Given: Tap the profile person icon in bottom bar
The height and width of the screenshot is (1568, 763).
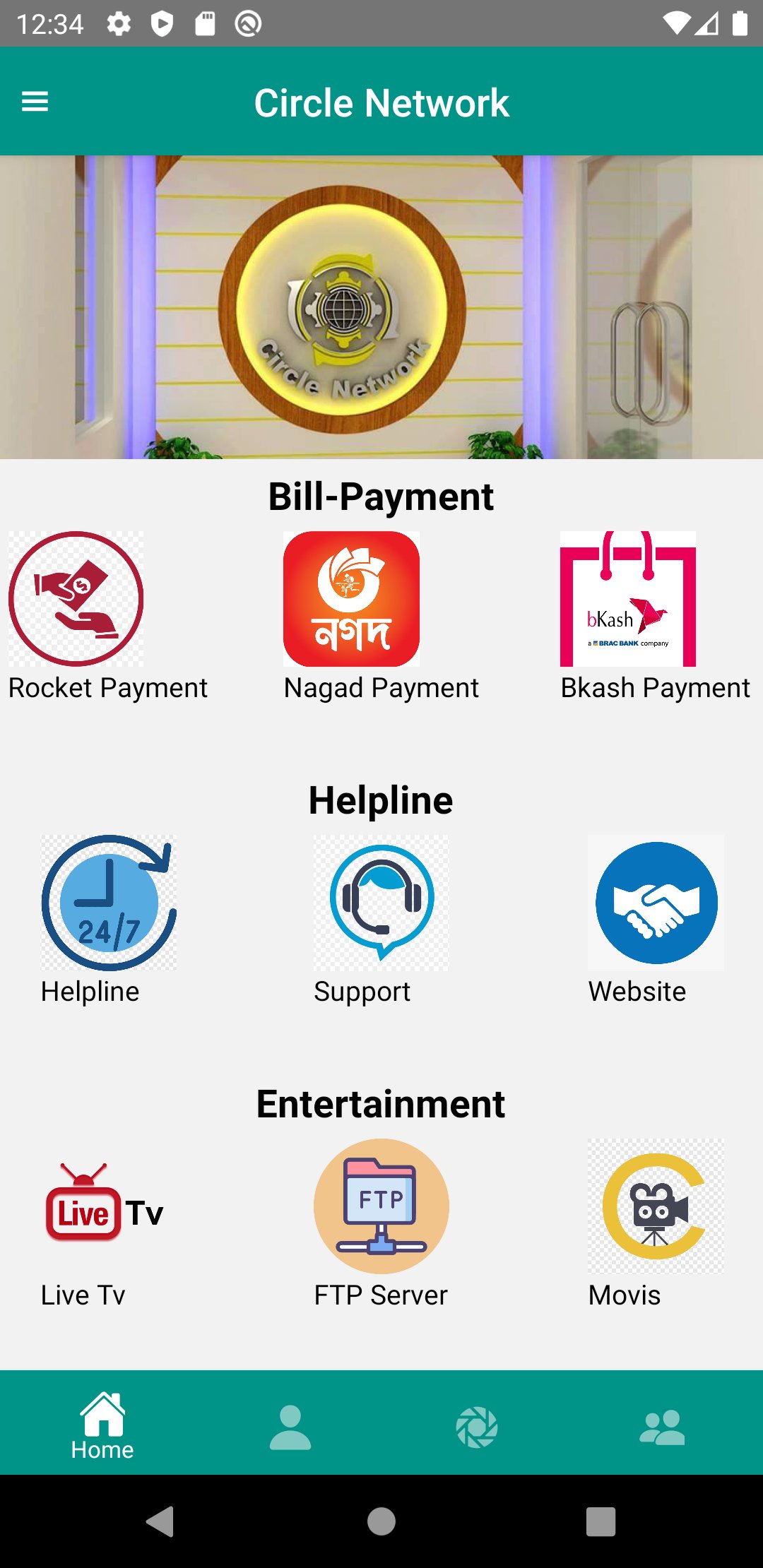Looking at the screenshot, I should coord(289,1425).
